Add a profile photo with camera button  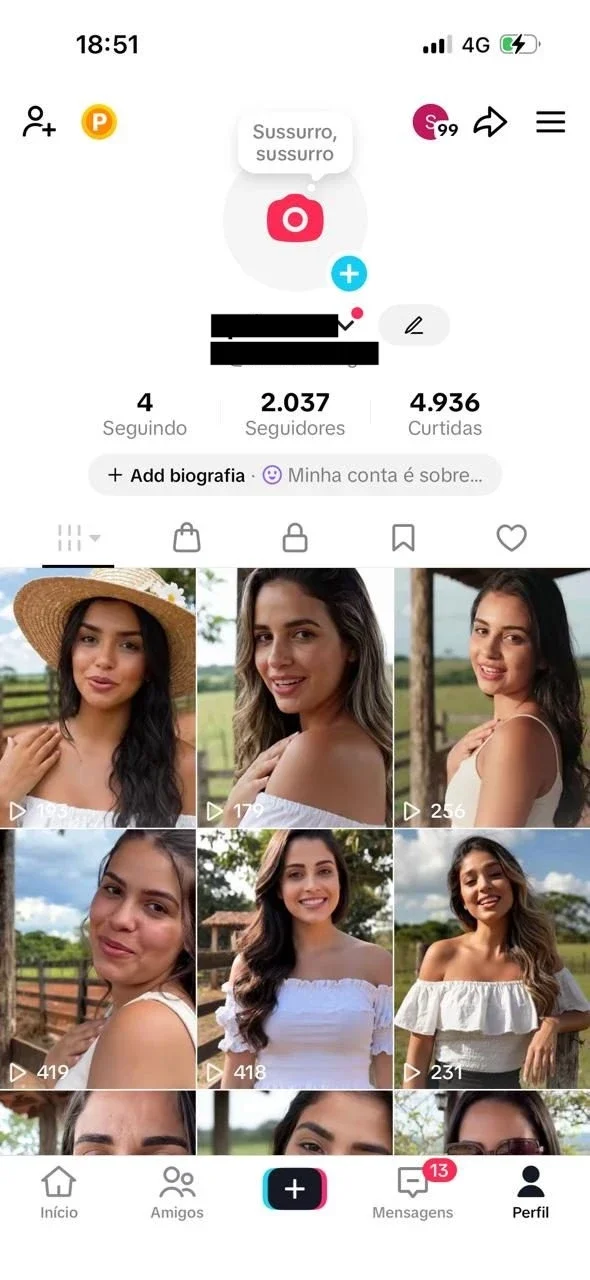pyautogui.click(x=295, y=218)
